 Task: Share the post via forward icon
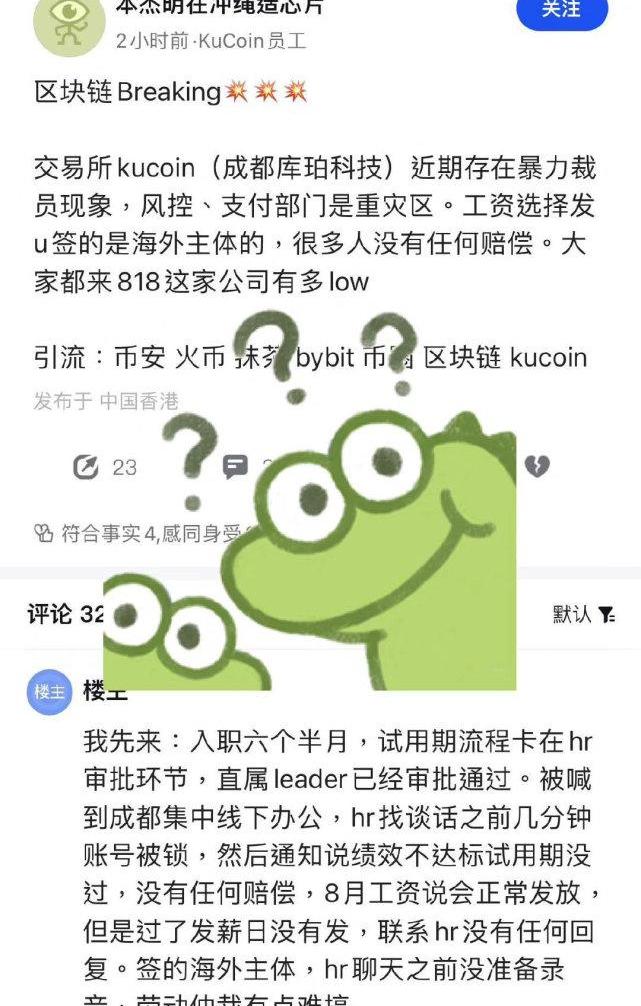click(87, 466)
